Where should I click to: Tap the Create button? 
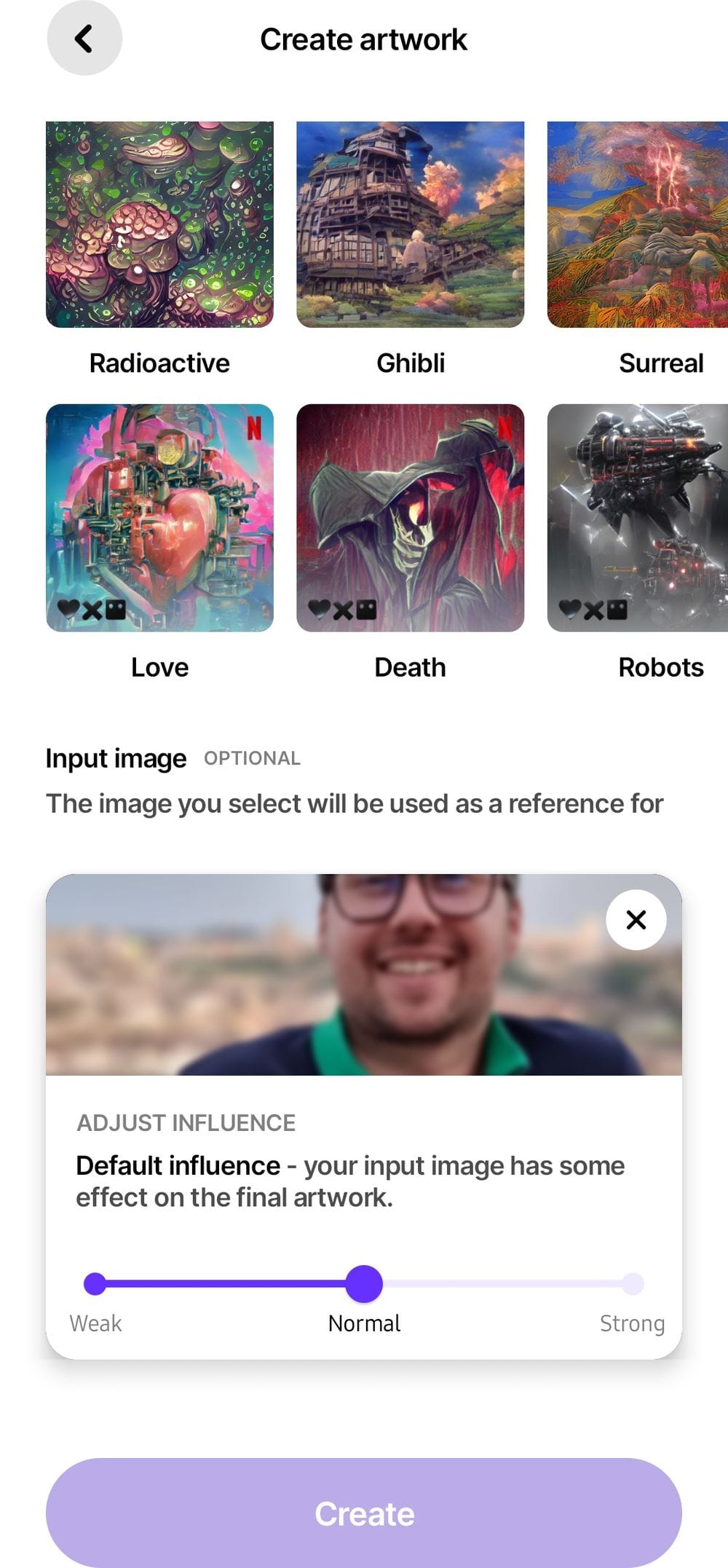[x=364, y=1514]
